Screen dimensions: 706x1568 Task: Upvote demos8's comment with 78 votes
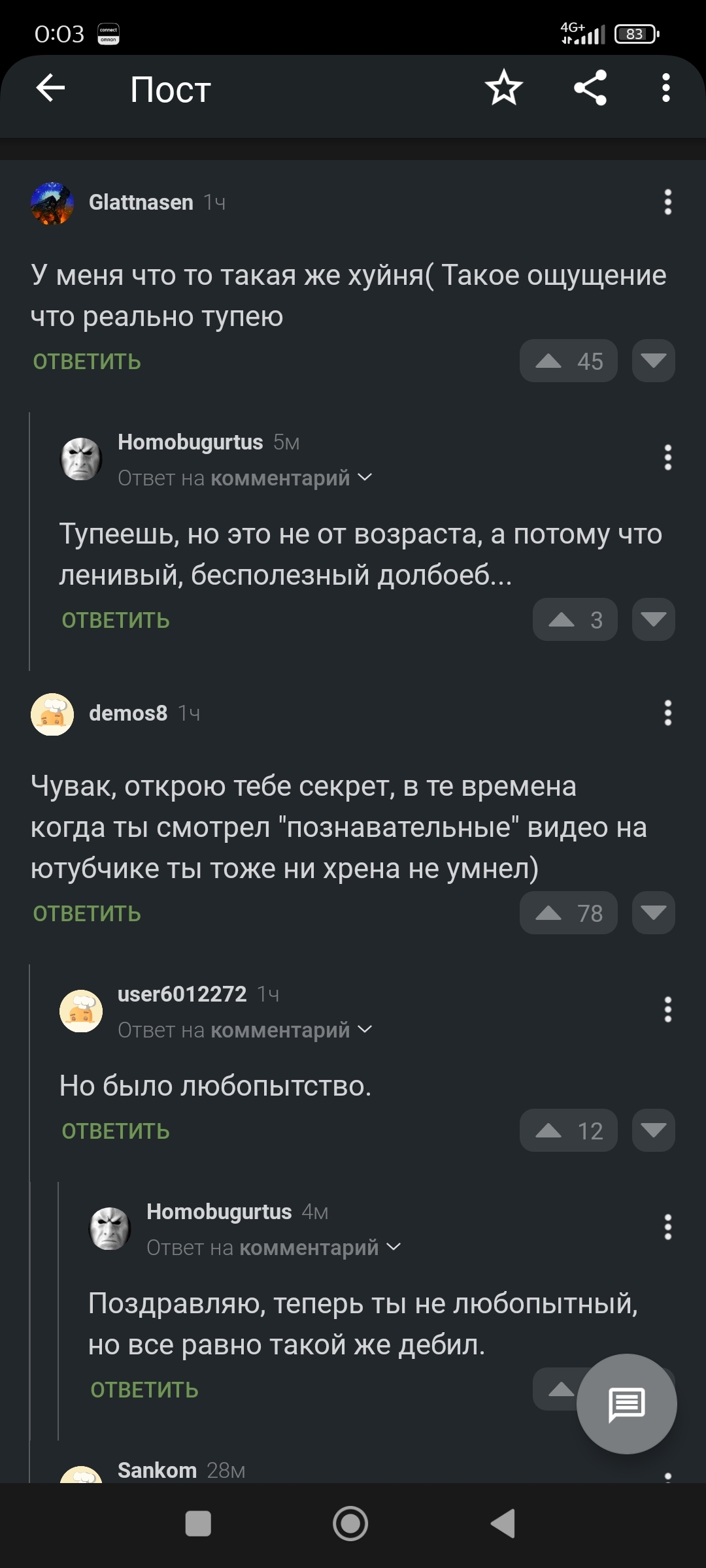point(567,913)
